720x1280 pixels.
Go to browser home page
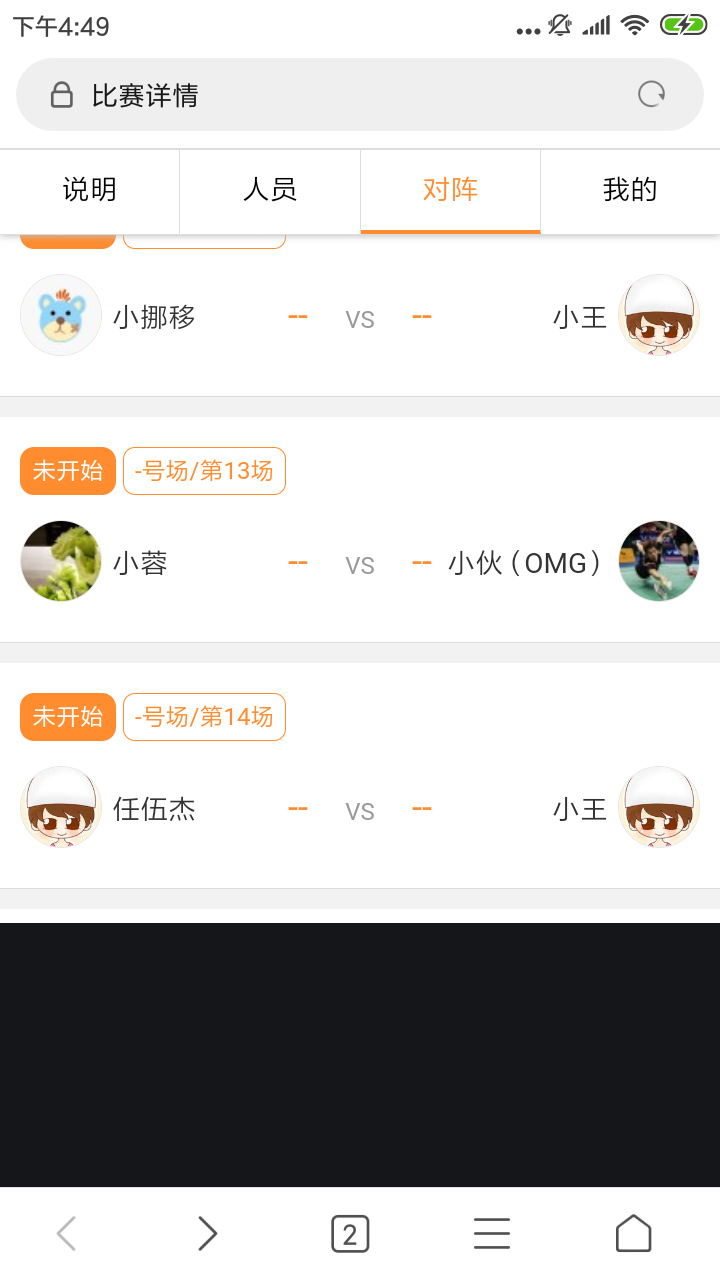pos(633,1234)
